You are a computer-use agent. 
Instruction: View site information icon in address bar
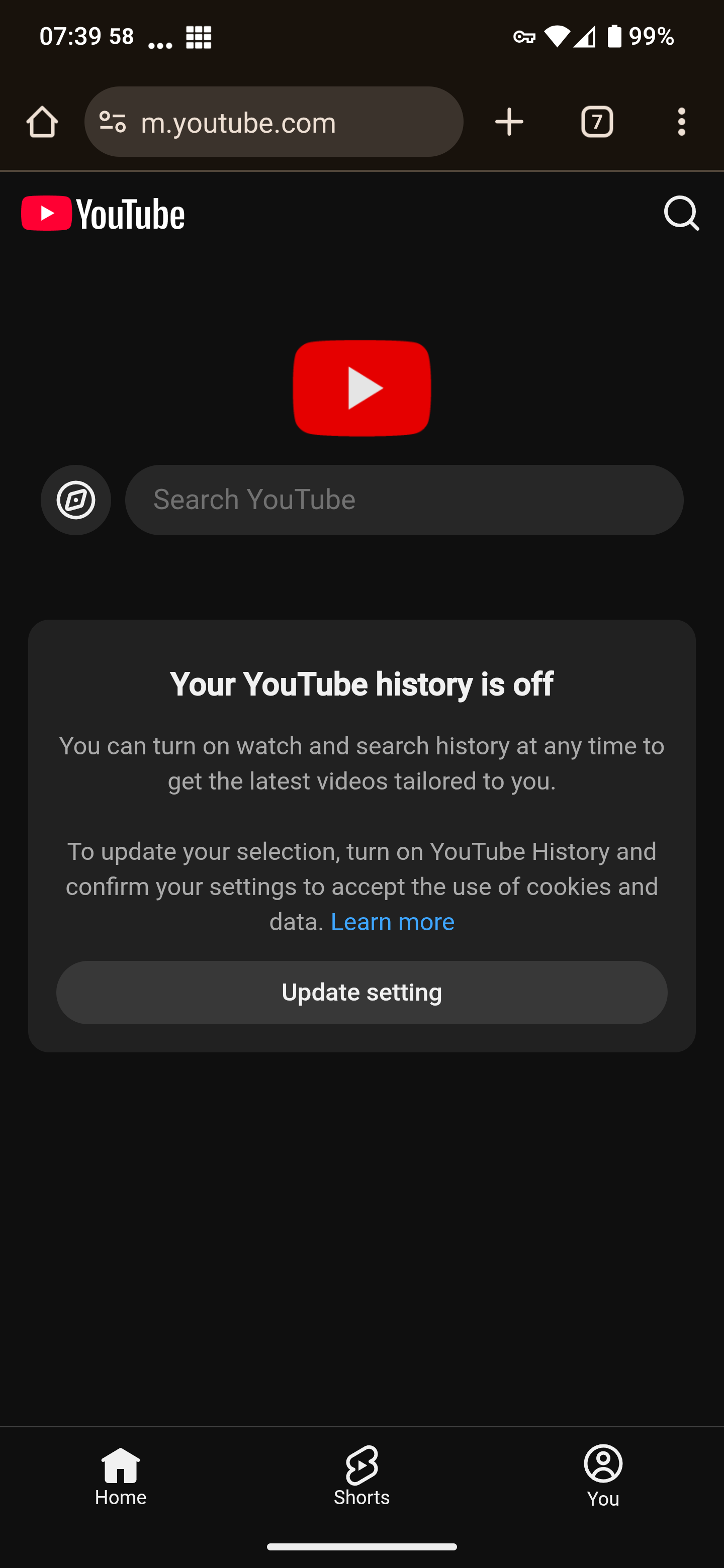point(113,122)
